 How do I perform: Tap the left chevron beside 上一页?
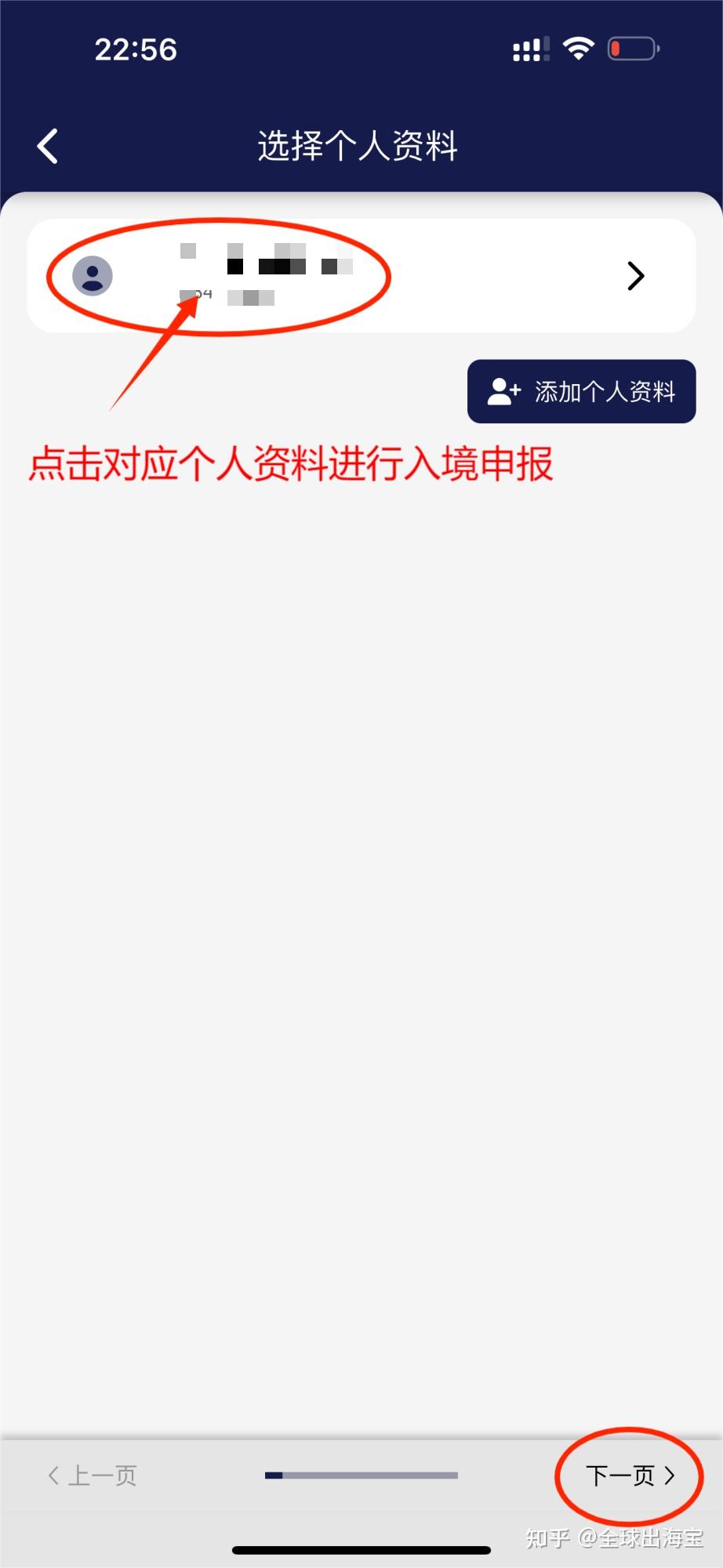(x=53, y=1474)
